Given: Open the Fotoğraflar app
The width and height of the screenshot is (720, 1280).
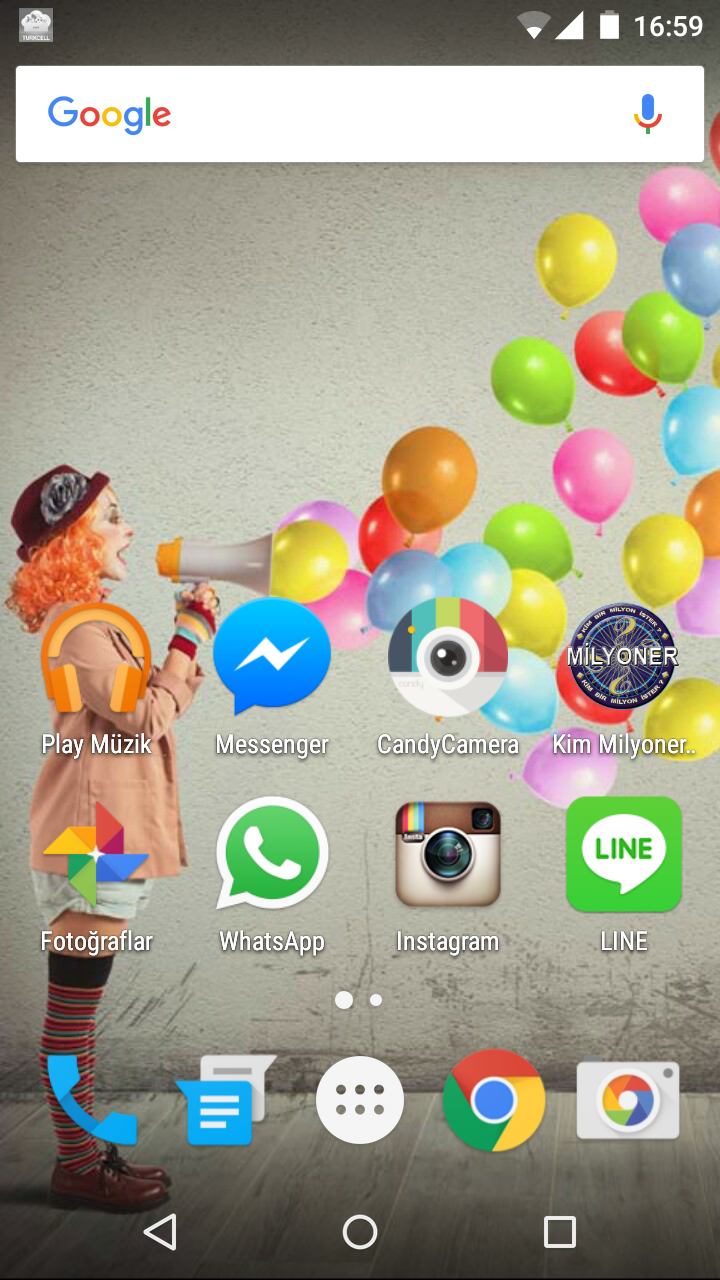Looking at the screenshot, I should click(x=96, y=855).
